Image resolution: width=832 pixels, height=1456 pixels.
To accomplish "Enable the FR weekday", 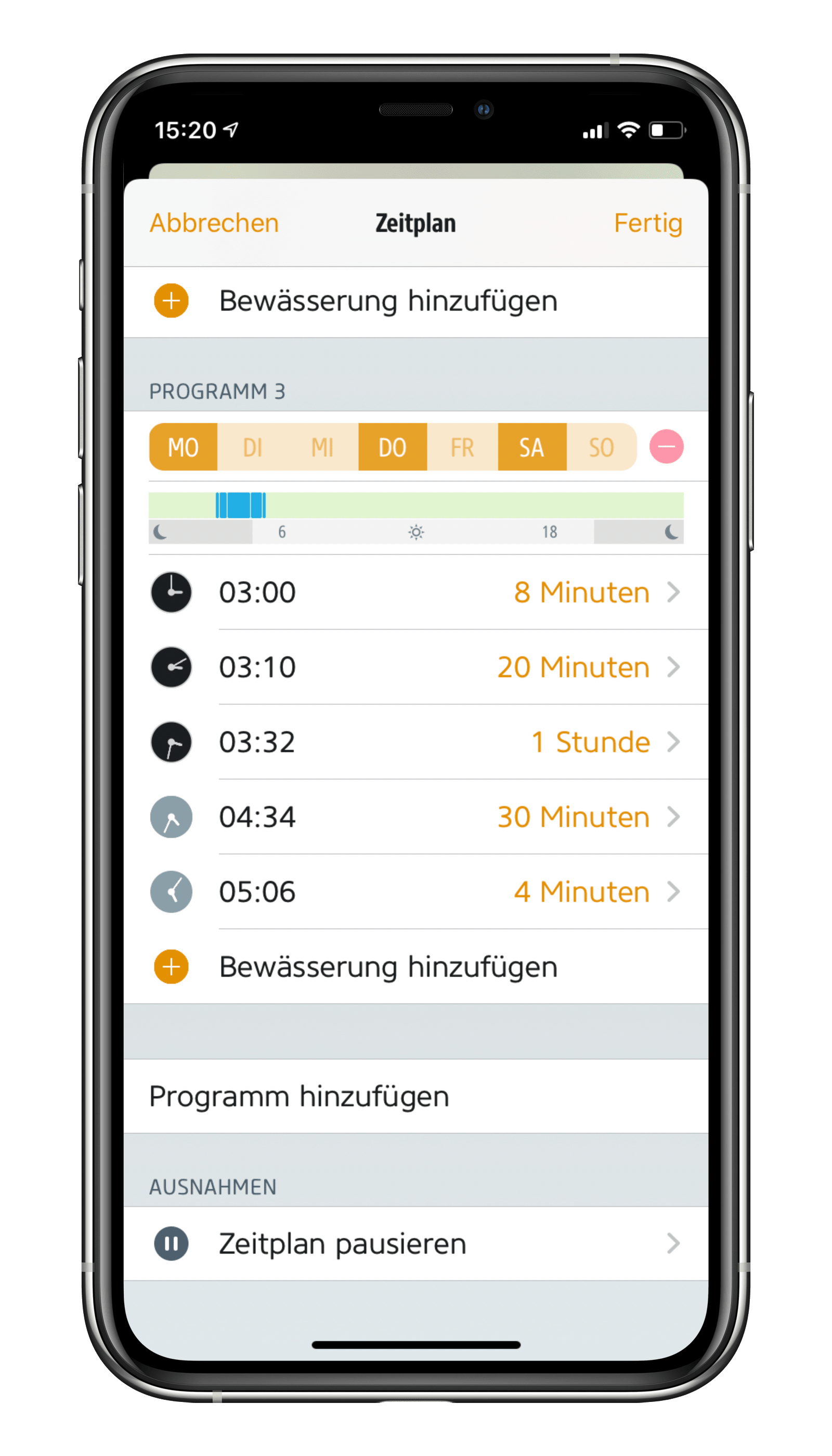I will (463, 447).
